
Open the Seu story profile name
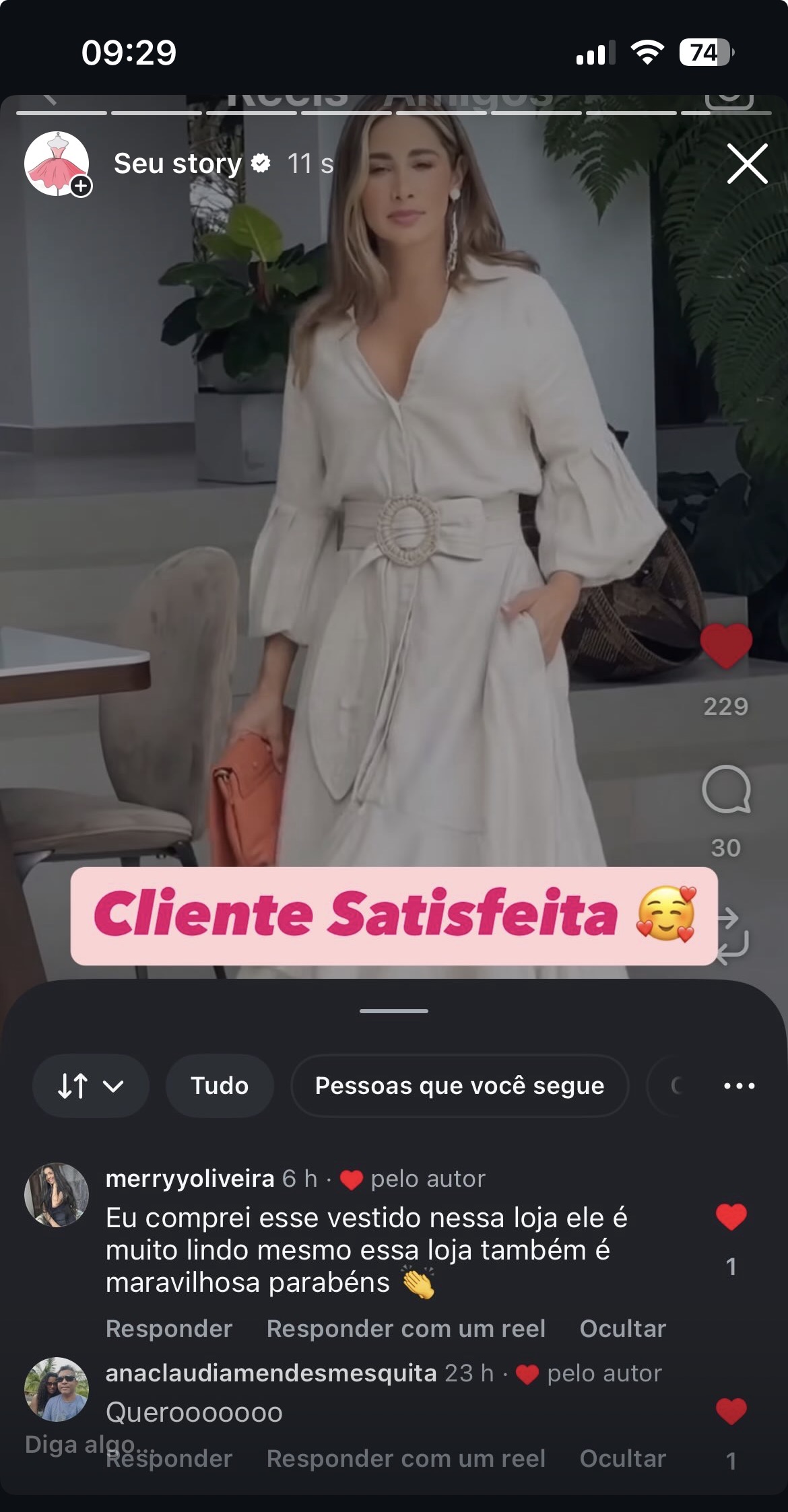pyautogui.click(x=178, y=164)
